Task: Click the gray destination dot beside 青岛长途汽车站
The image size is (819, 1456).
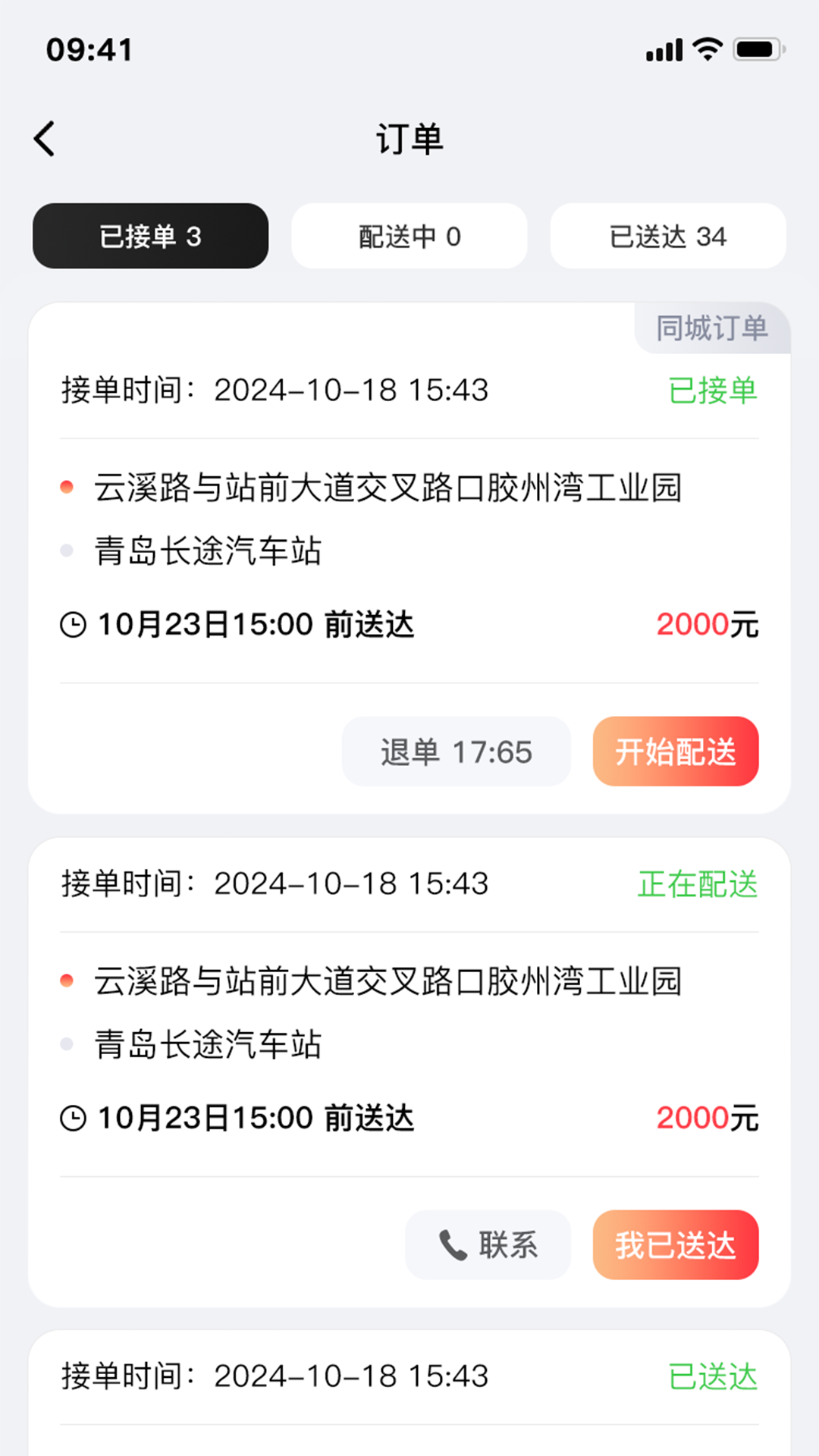Action: pyautogui.click(x=67, y=550)
